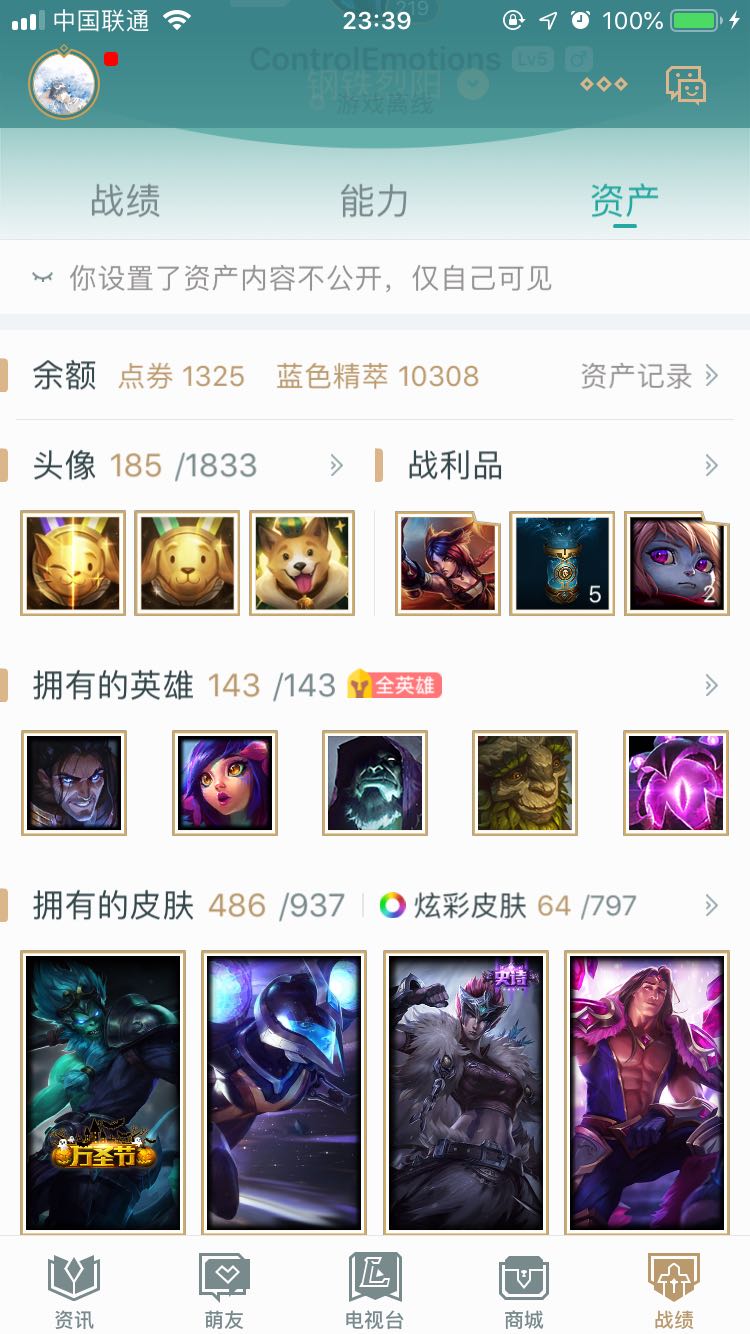Switch to the 能力 tab

tap(374, 201)
